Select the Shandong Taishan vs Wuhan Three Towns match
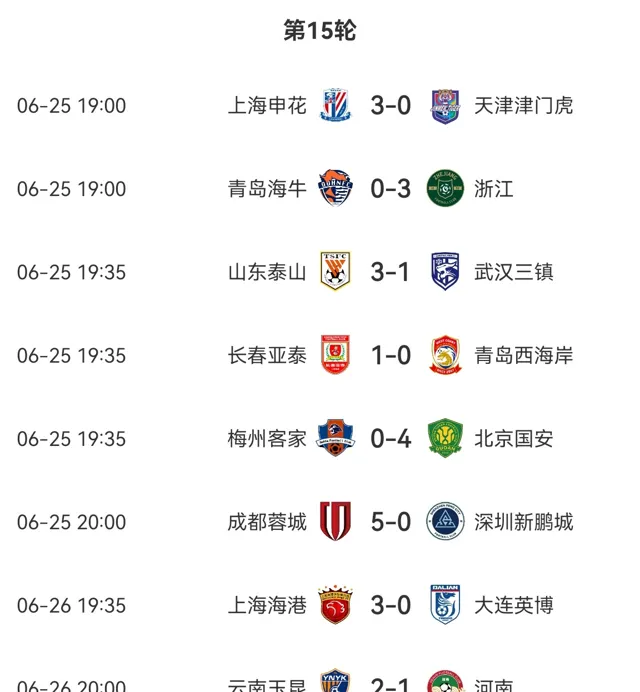The width and height of the screenshot is (640, 692). coord(390,272)
